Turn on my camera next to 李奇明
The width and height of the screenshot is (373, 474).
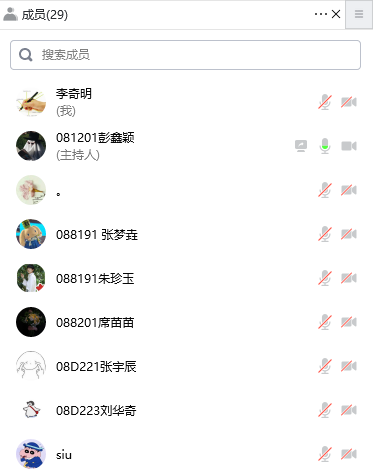[x=349, y=102]
